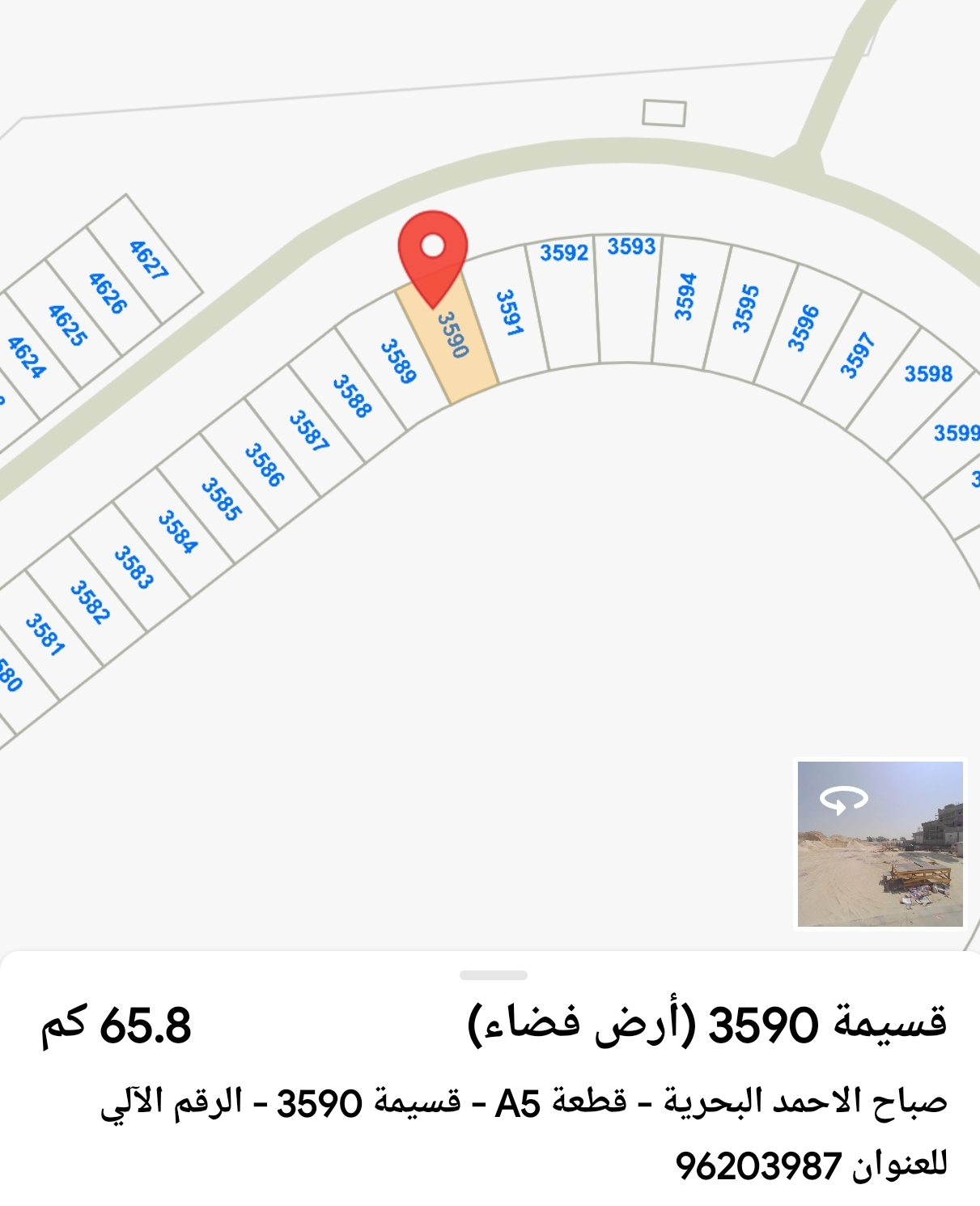
Task: Select parcel 3582 on the map
Action: point(89,603)
